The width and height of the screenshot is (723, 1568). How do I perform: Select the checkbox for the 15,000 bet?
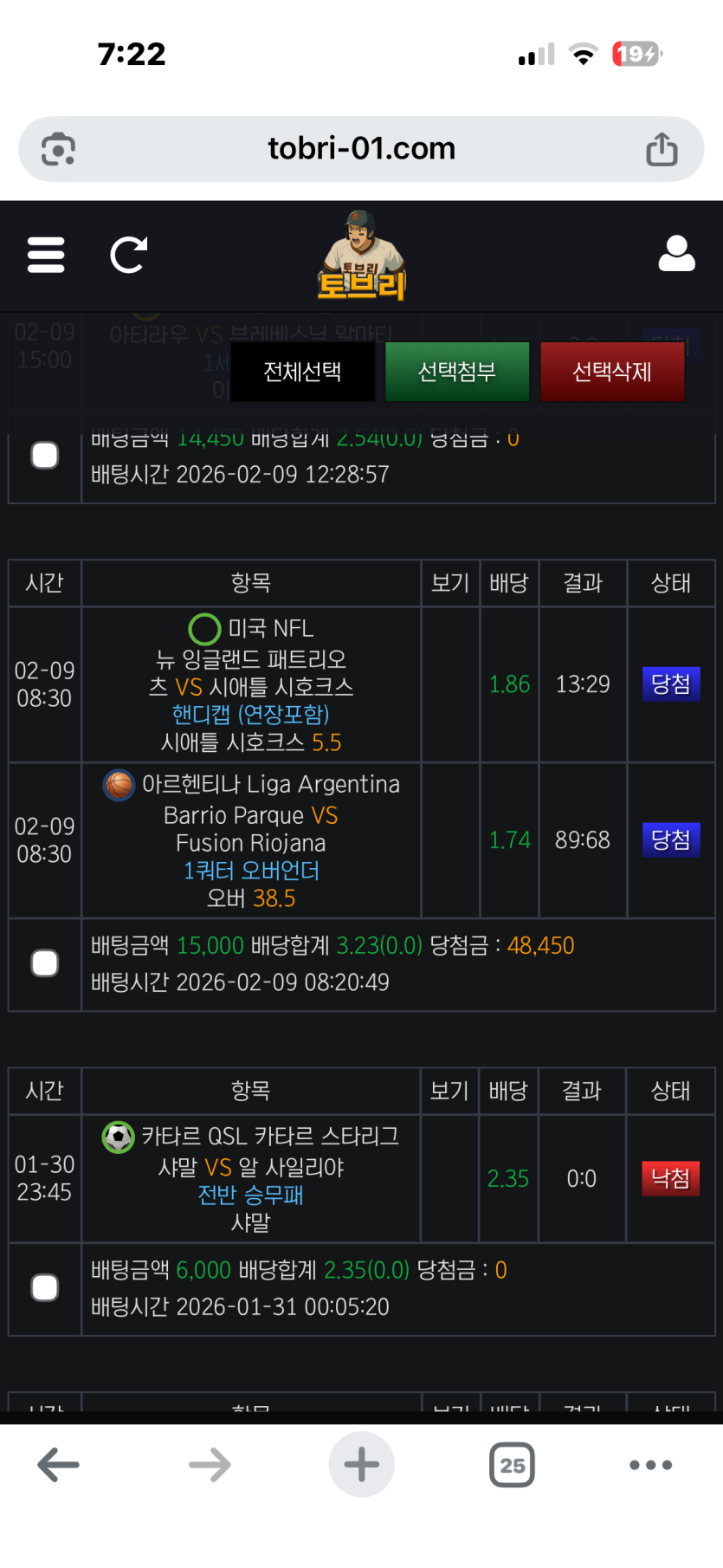point(45,963)
